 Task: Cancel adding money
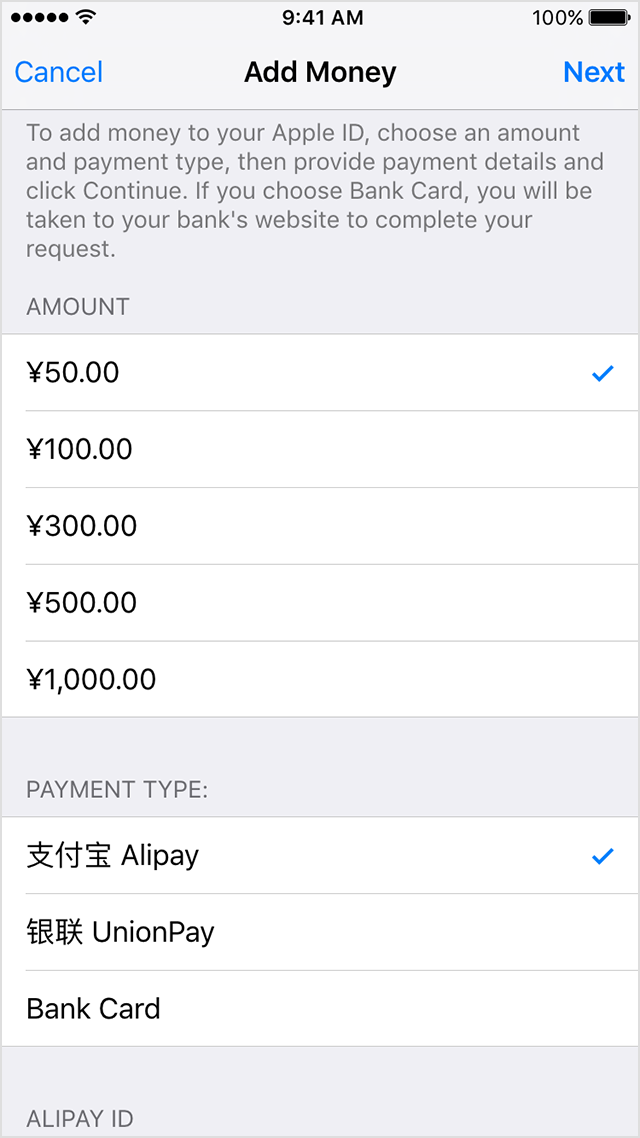coord(59,72)
